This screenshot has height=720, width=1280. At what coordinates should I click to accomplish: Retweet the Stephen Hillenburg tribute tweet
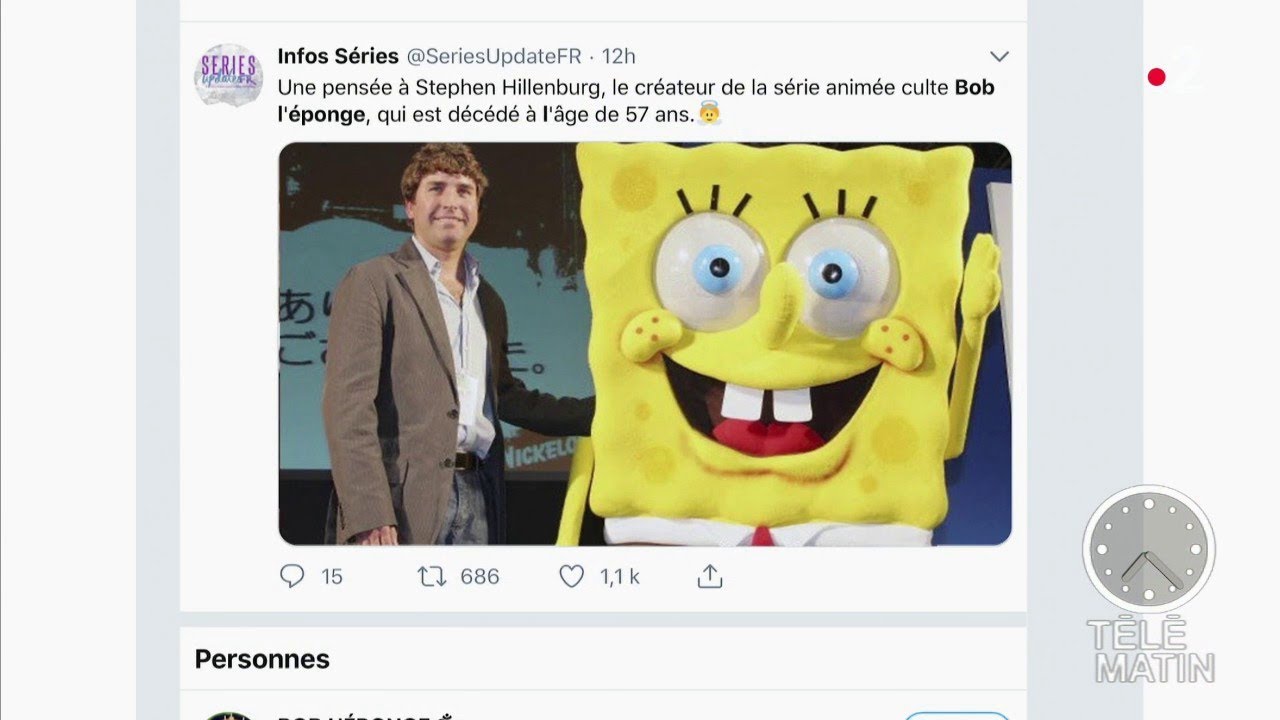pos(432,576)
